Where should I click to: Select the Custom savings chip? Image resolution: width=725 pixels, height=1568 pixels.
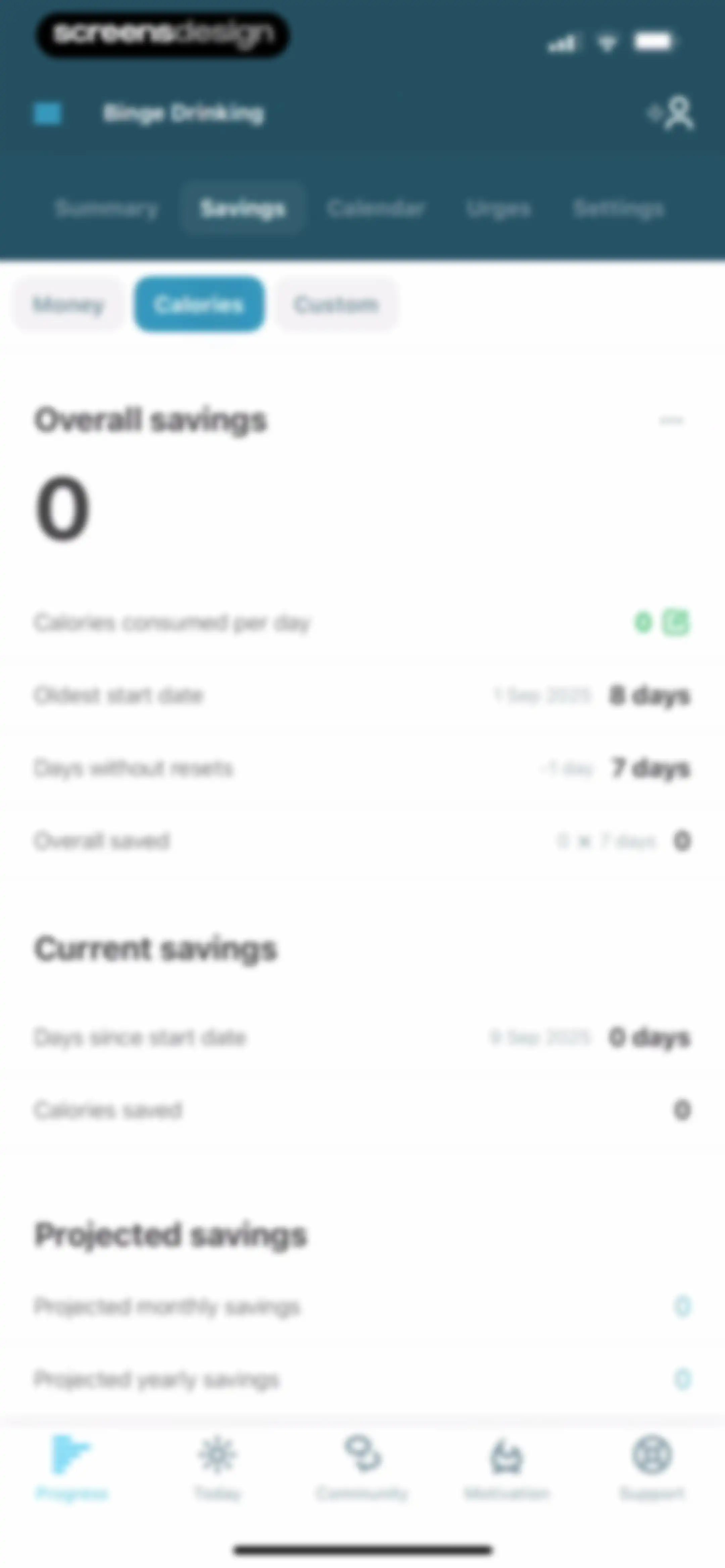(x=336, y=304)
